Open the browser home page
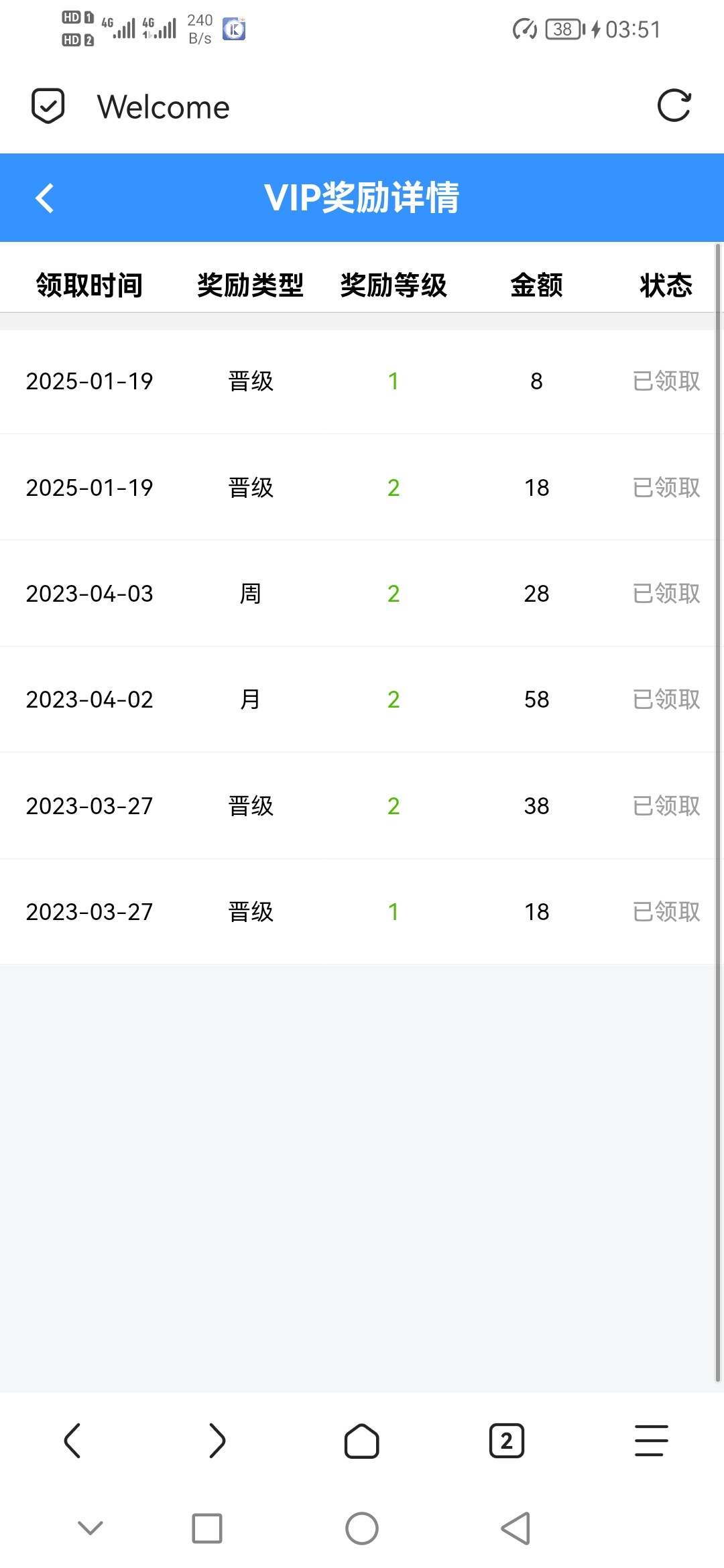 pyautogui.click(x=362, y=1441)
